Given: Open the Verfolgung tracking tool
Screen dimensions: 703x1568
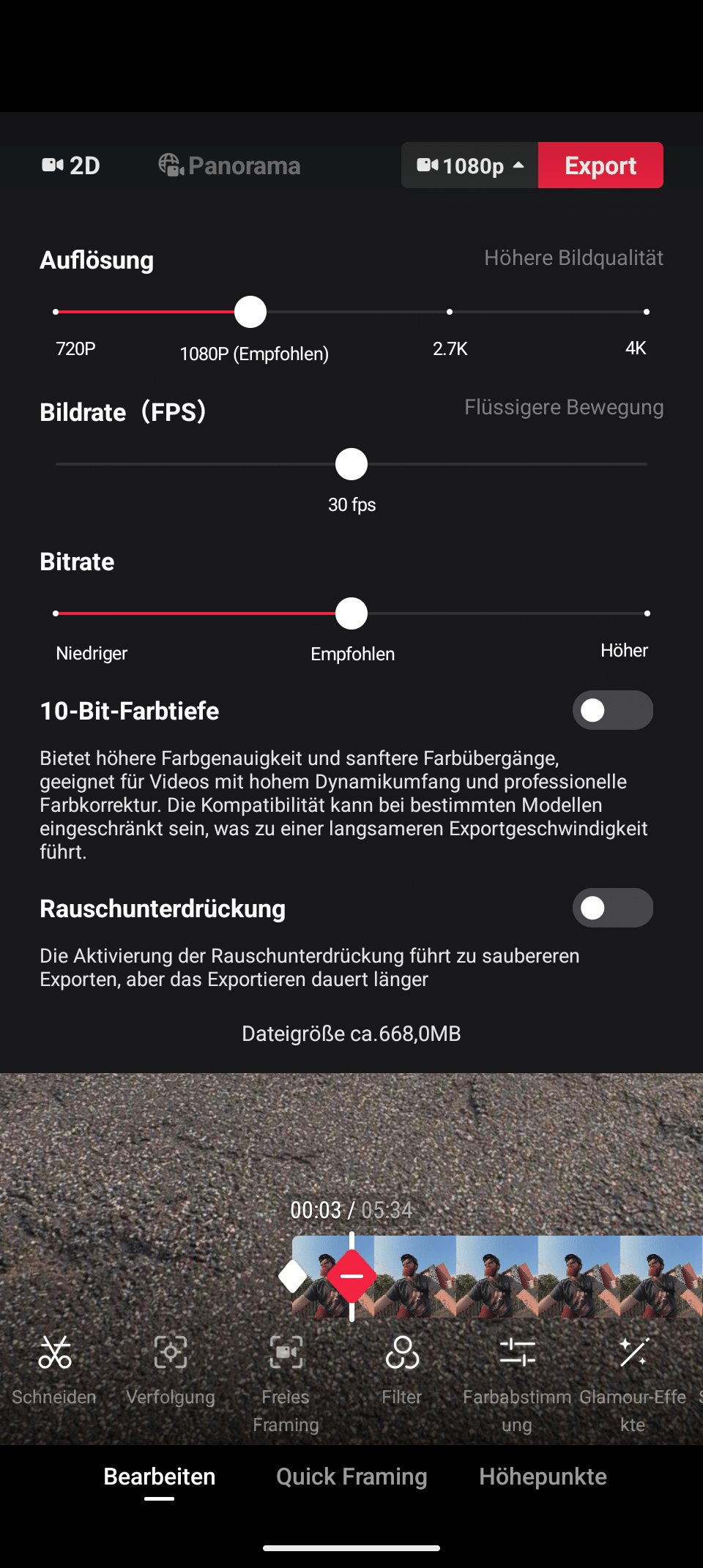Looking at the screenshot, I should tap(171, 1367).
